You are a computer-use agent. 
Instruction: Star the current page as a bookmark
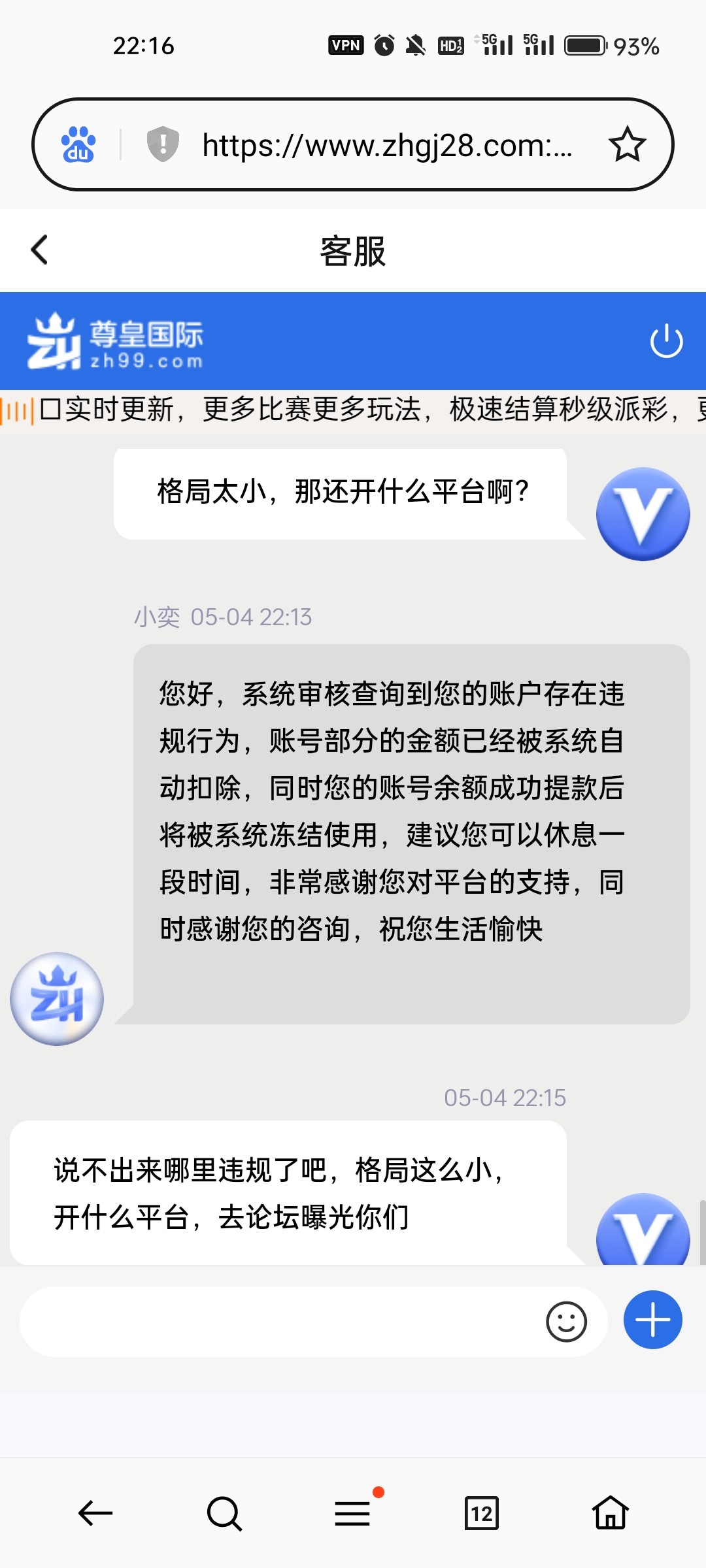[x=627, y=144]
